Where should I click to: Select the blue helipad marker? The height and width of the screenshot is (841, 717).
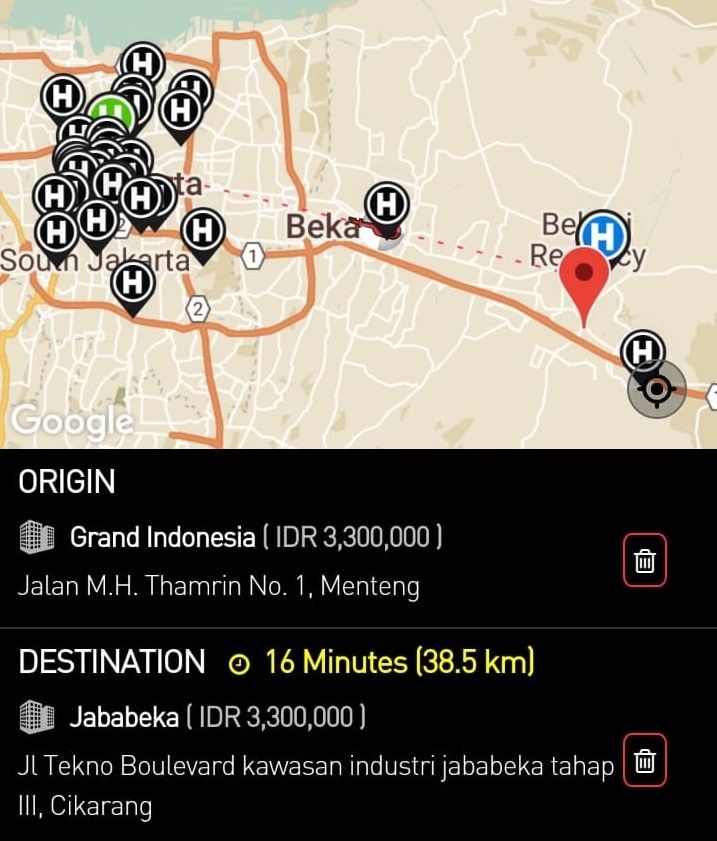point(604,236)
